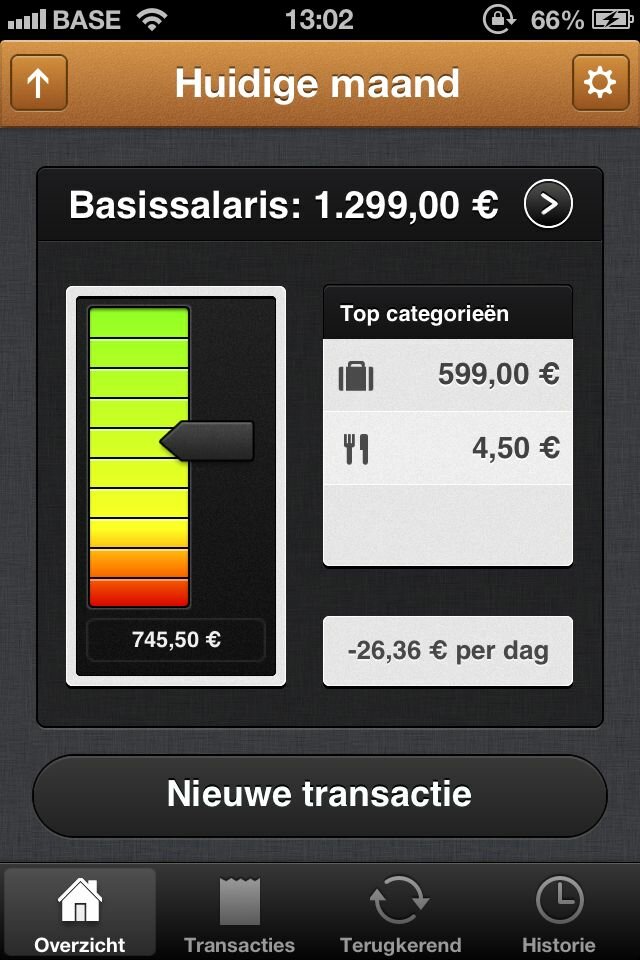Open the settings gear
The image size is (640, 960).
coord(600,83)
